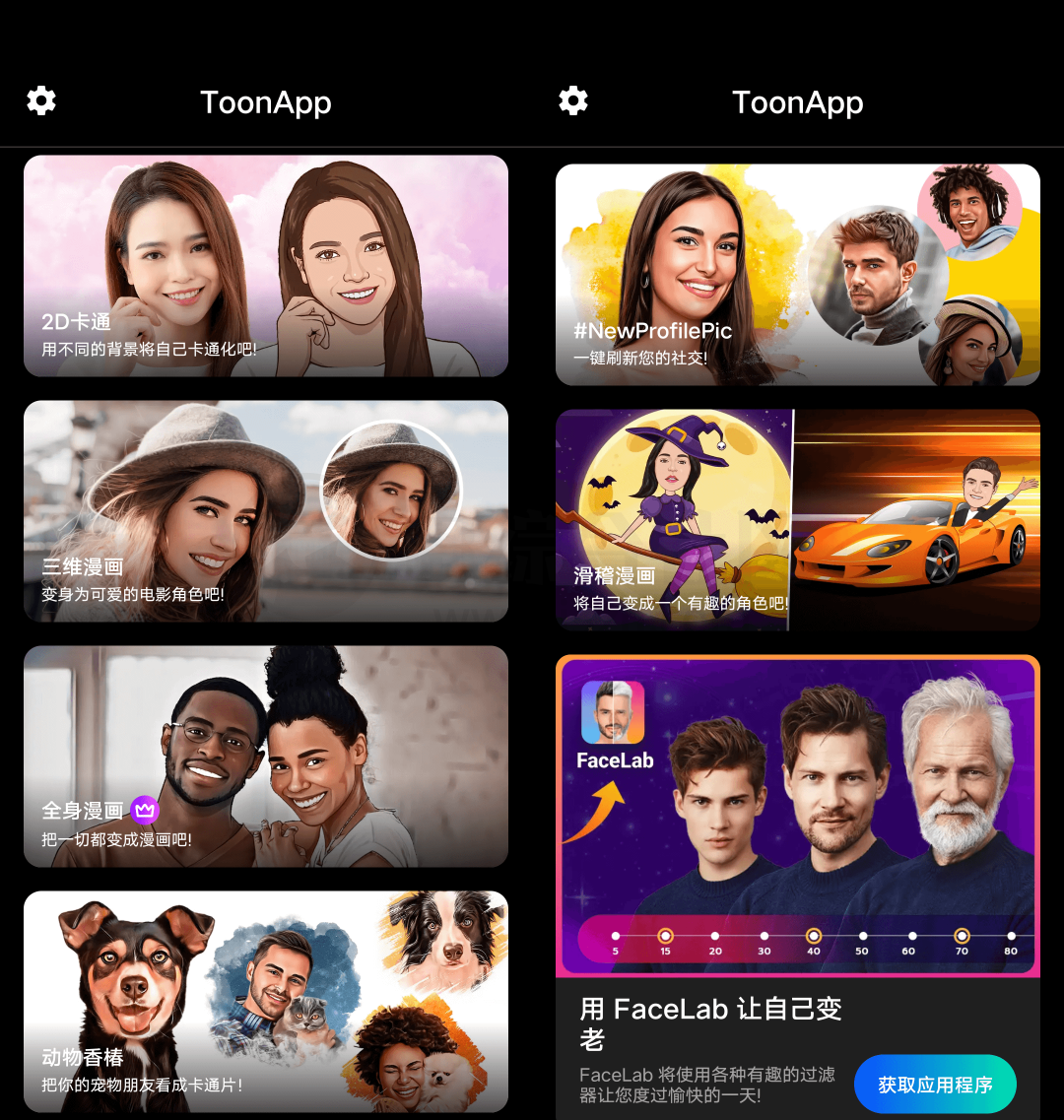Viewport: 1064px width, 1120px height.
Task: Open the settings gear above the #NewProfilePic card
Action: pyautogui.click(x=573, y=100)
